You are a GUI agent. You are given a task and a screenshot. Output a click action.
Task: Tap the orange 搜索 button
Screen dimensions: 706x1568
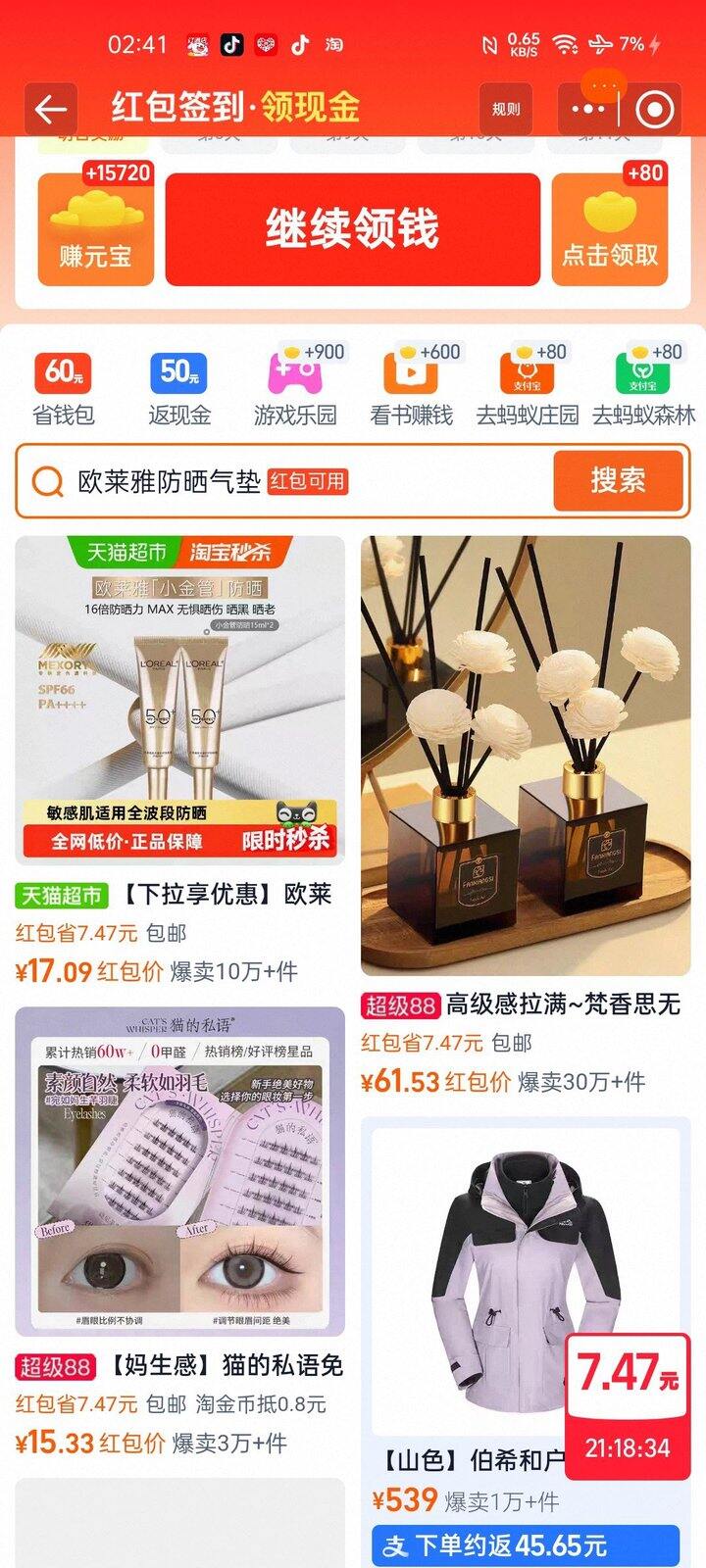(618, 481)
